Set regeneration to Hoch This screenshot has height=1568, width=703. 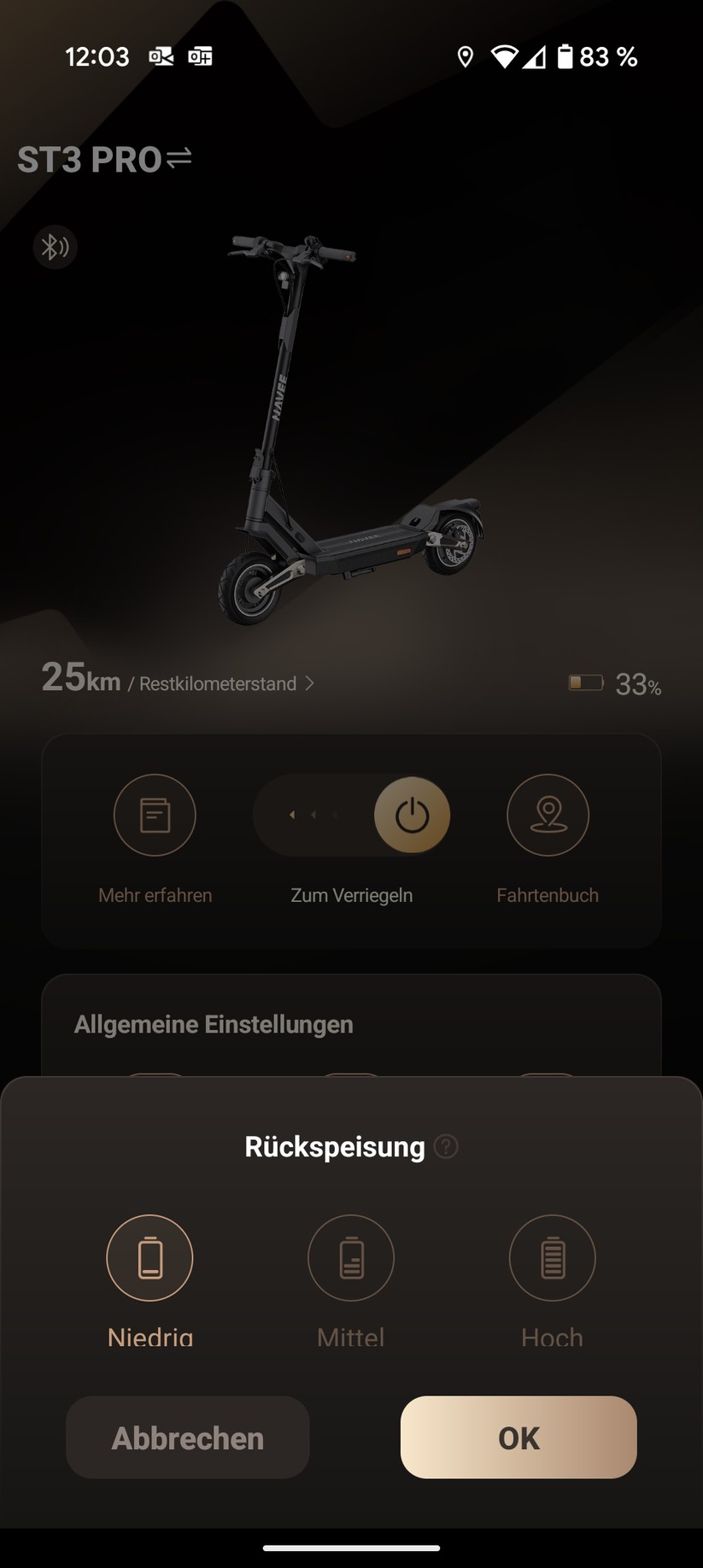(552, 1258)
